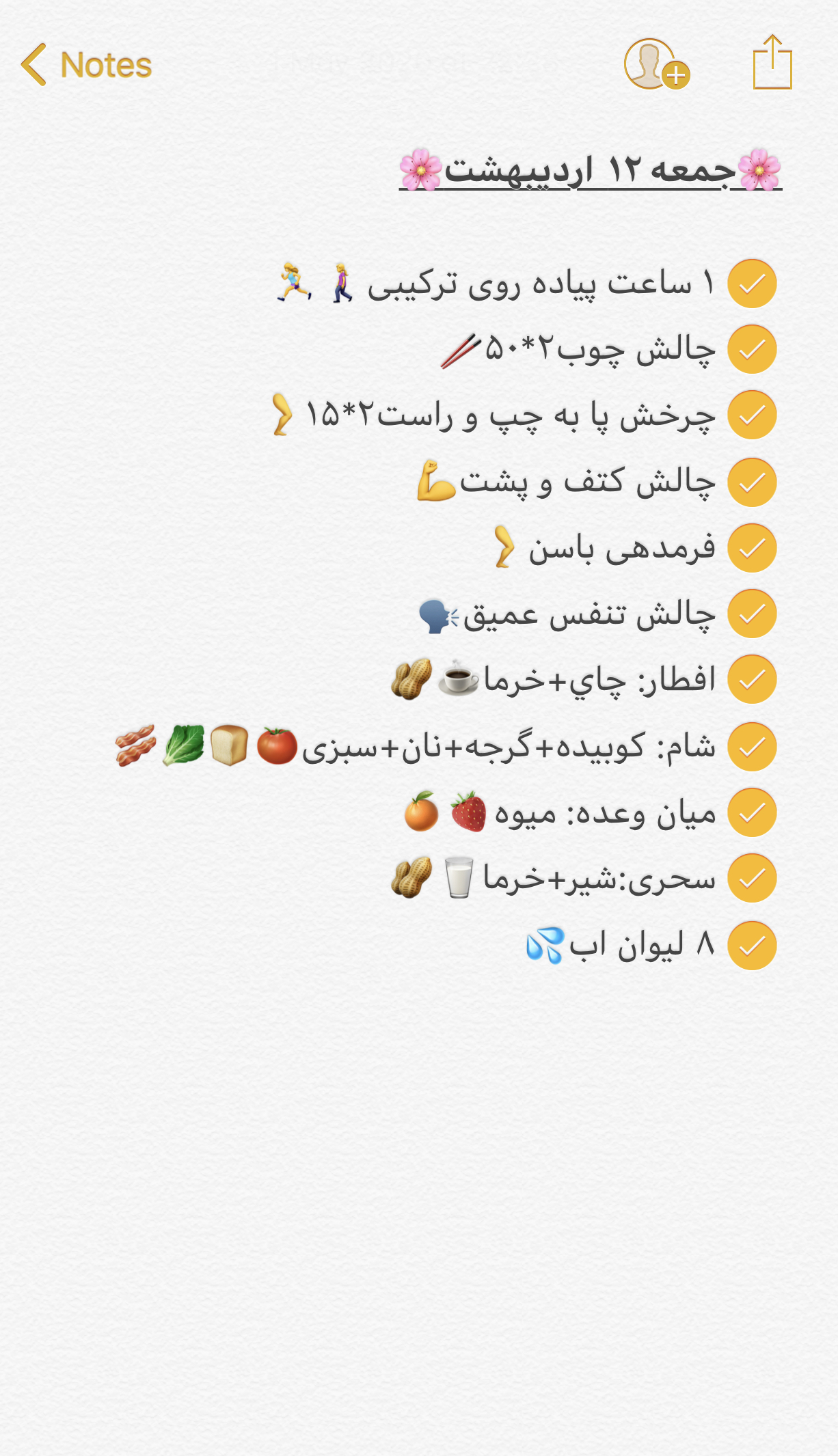Go back to Notes list

click(87, 66)
